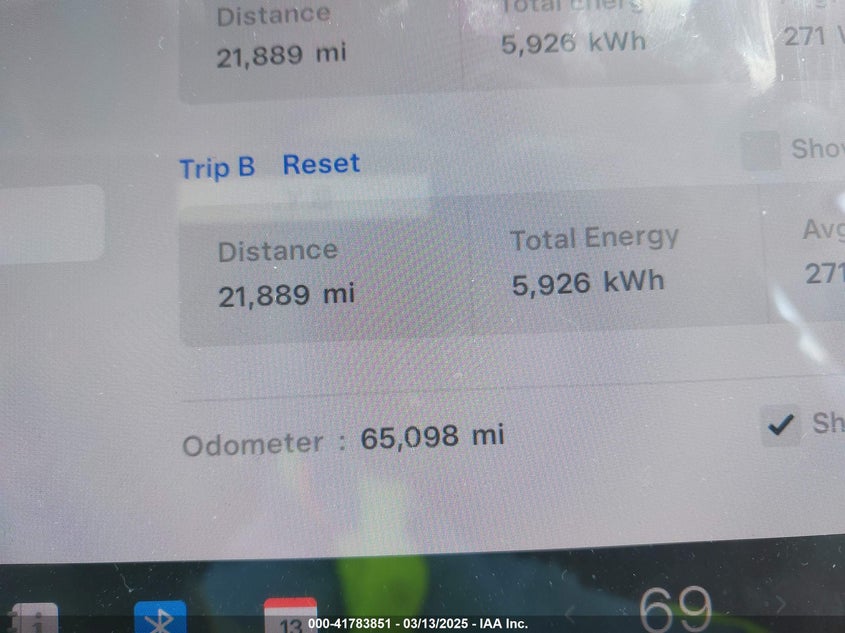The image size is (845, 633).
Task: Open the calendar app icon
Action: pos(290,618)
